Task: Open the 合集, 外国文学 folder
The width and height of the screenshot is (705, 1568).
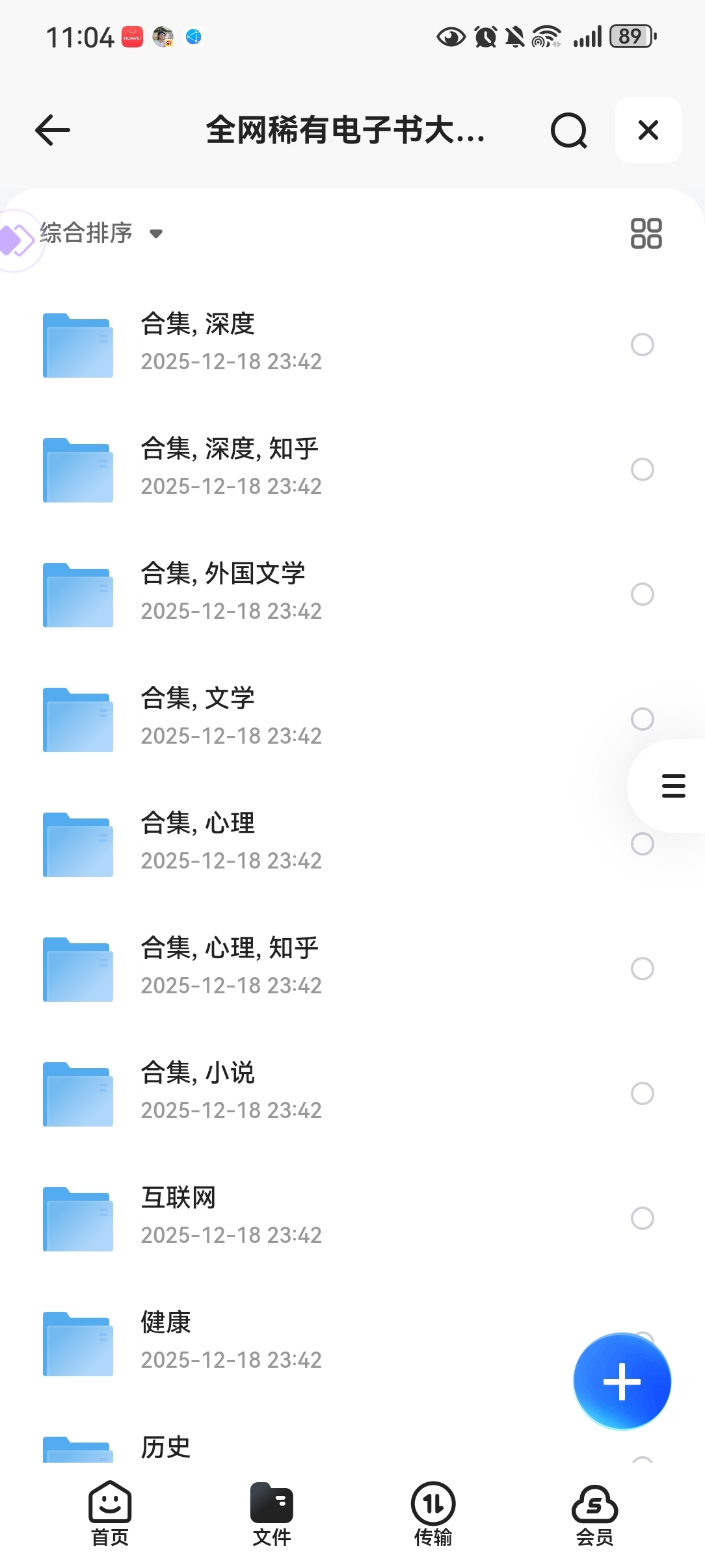Action: point(222,592)
